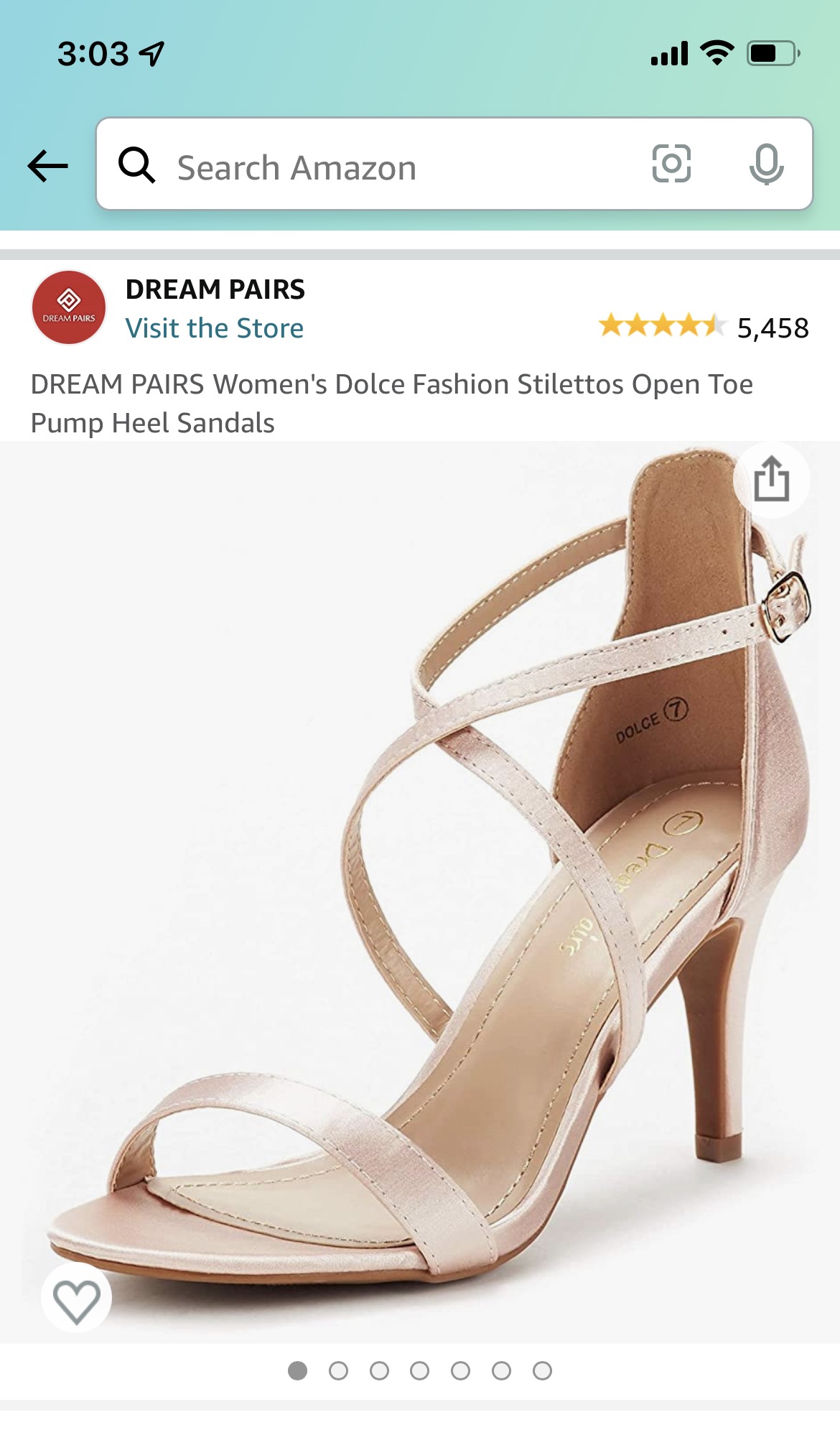
Task: Share this product
Action: pyautogui.click(x=772, y=479)
